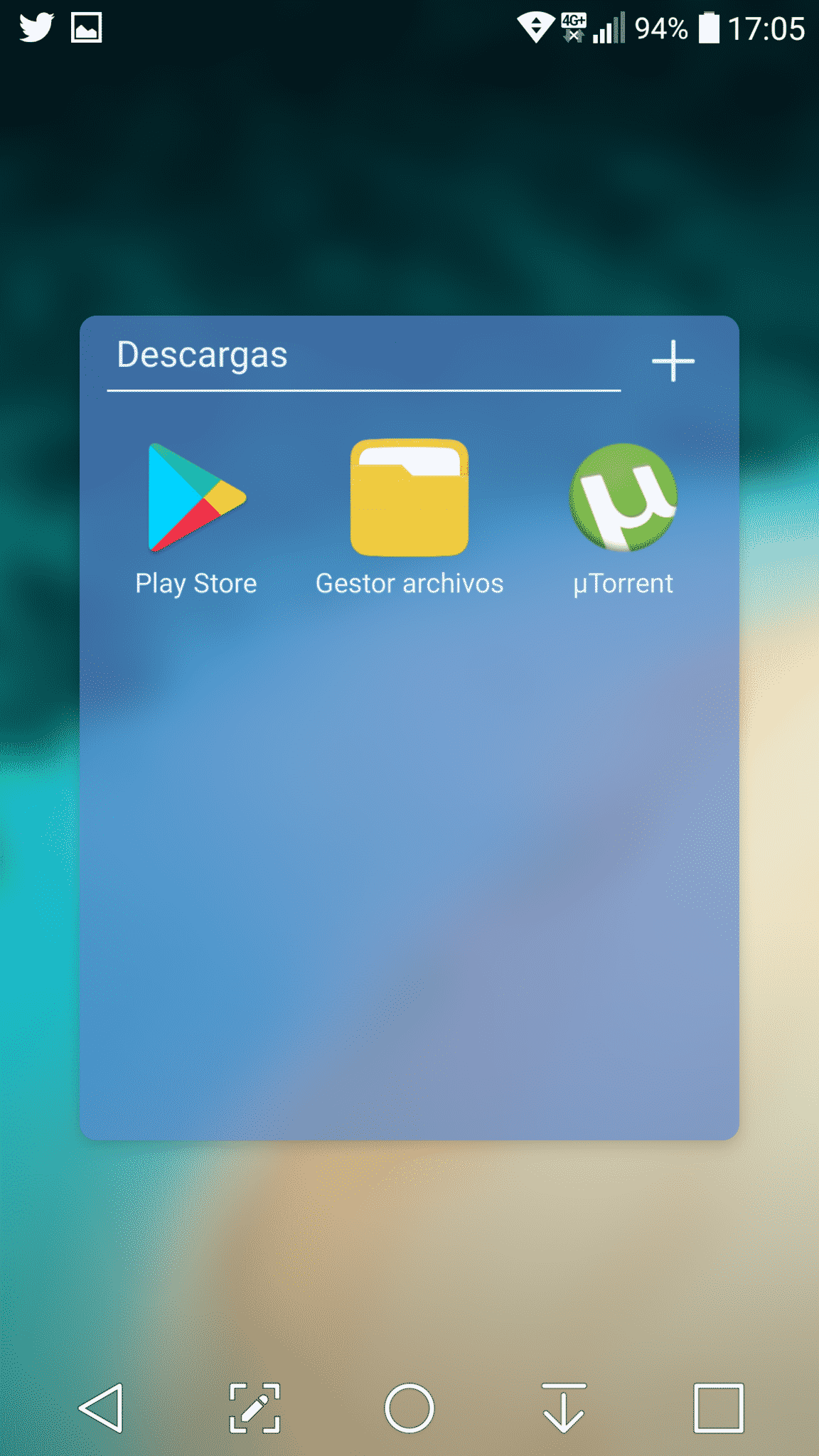Add apps with the plus icon
The width and height of the screenshot is (819, 1456).
[x=673, y=360]
